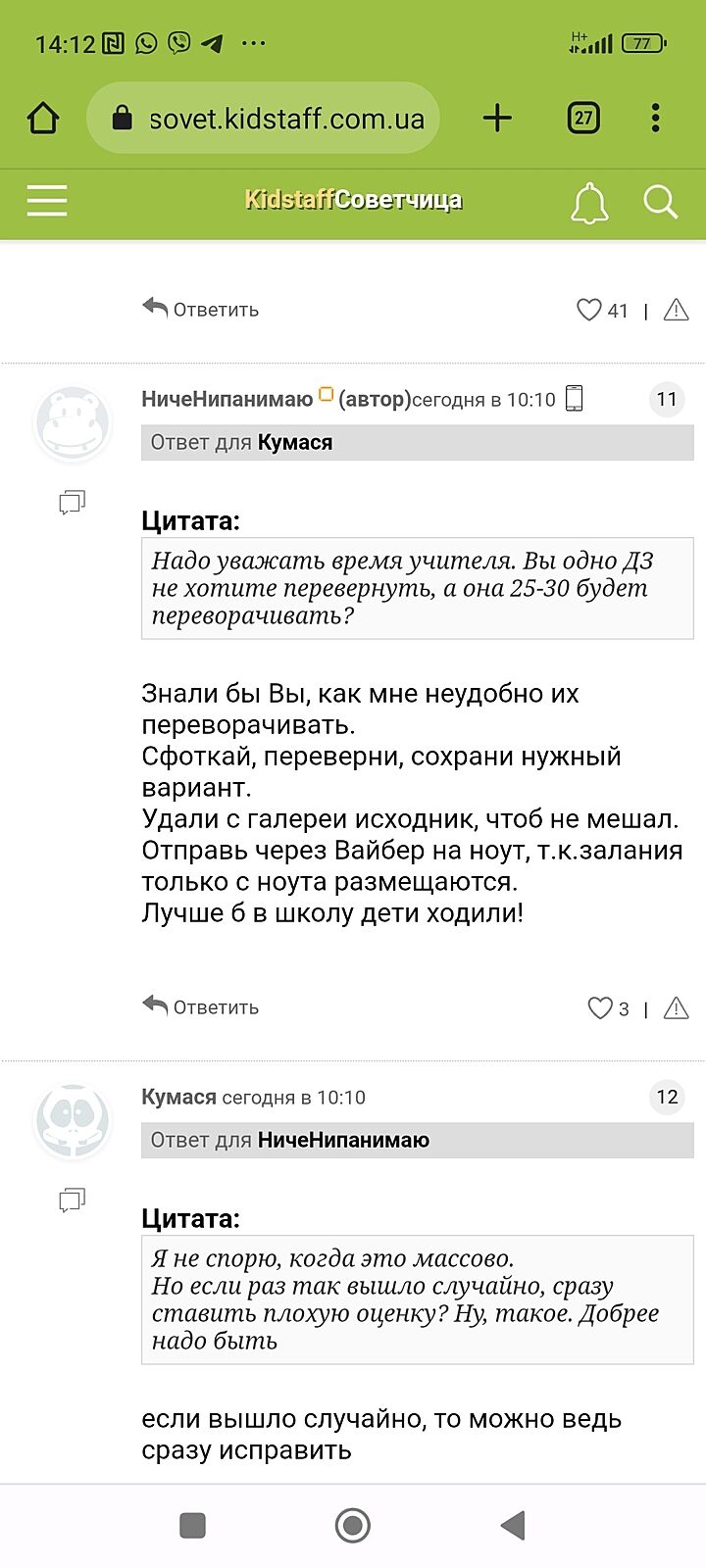Image resolution: width=706 pixels, height=1568 pixels.
Task: Show the 27 open tabs
Action: [x=583, y=119]
